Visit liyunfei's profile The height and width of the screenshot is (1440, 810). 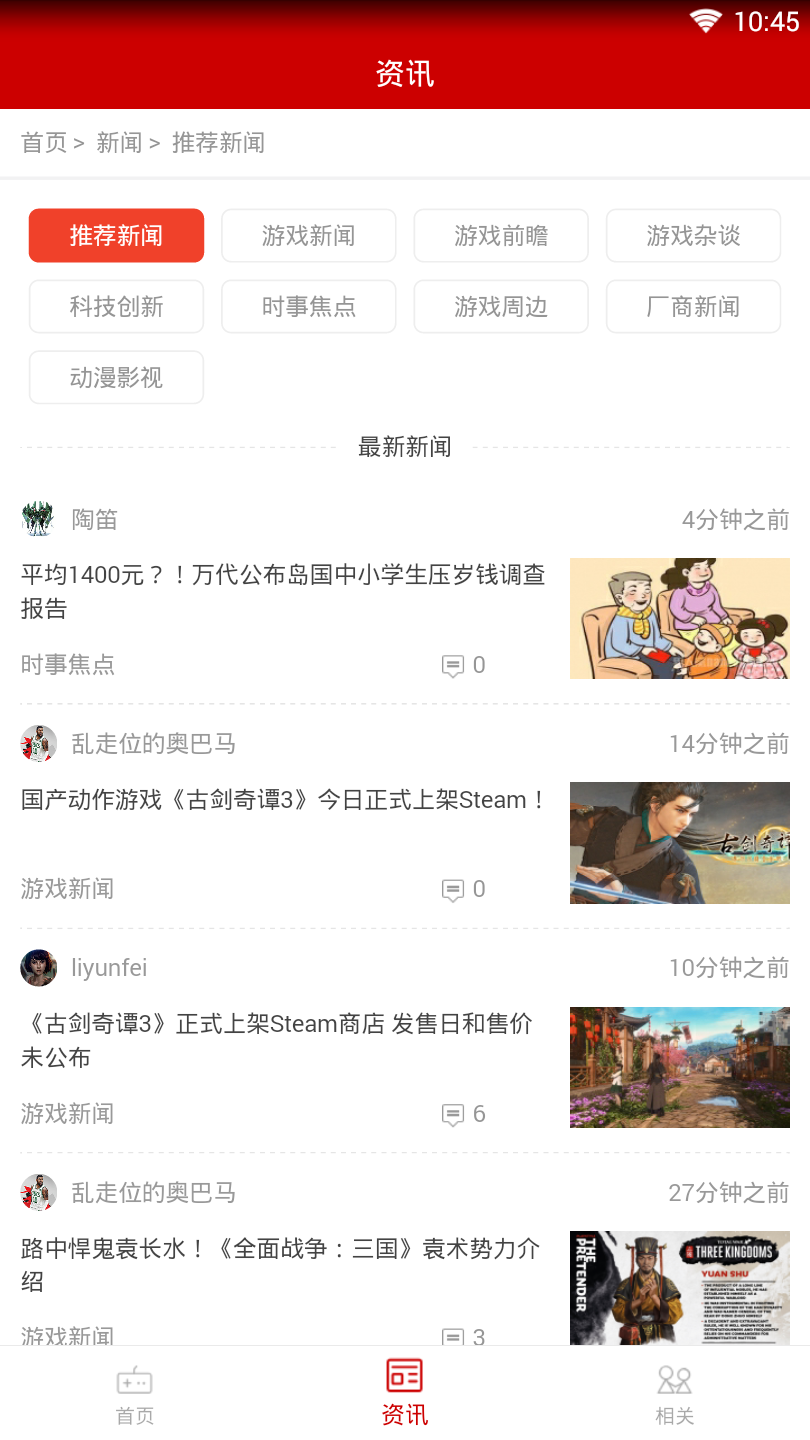click(108, 968)
